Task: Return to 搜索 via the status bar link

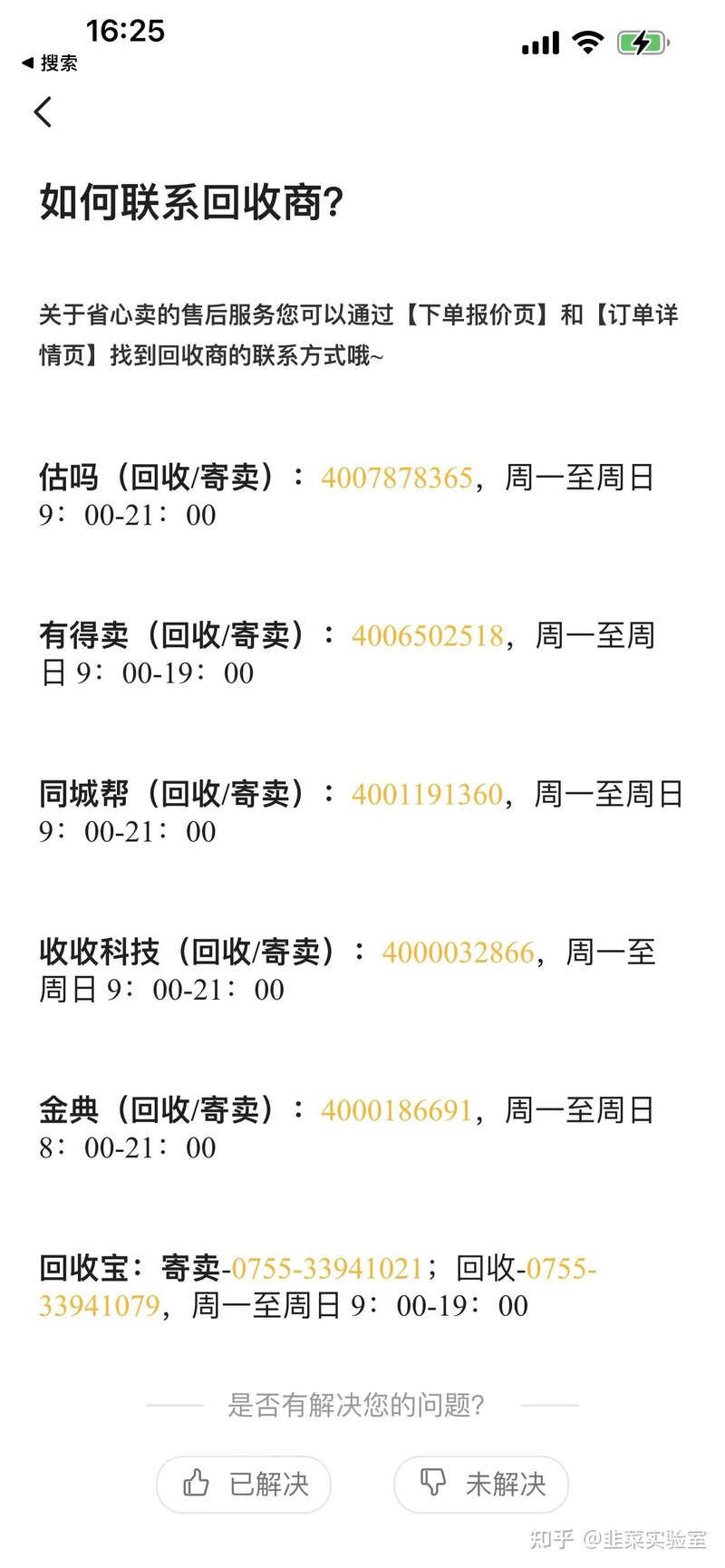Action: [51, 63]
